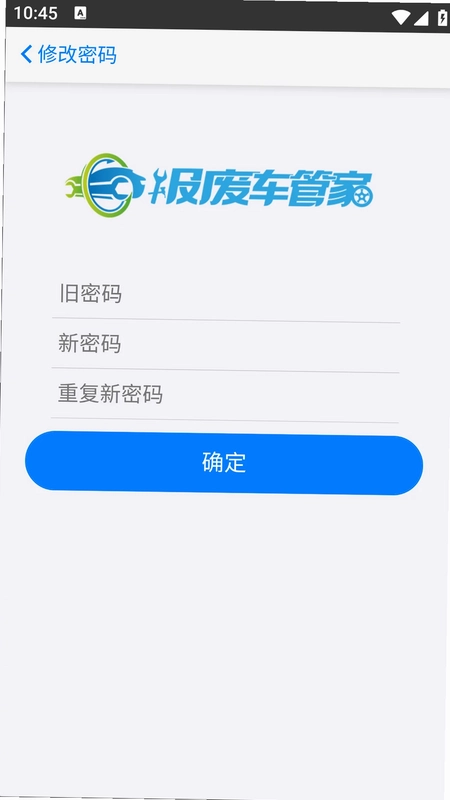Select the 重复新密码 field
Image resolution: width=450 pixels, height=800 pixels.
[x=226, y=395]
